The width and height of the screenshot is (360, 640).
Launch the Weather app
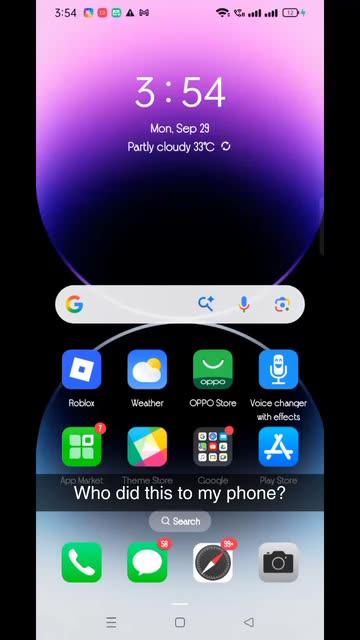pyautogui.click(x=147, y=369)
